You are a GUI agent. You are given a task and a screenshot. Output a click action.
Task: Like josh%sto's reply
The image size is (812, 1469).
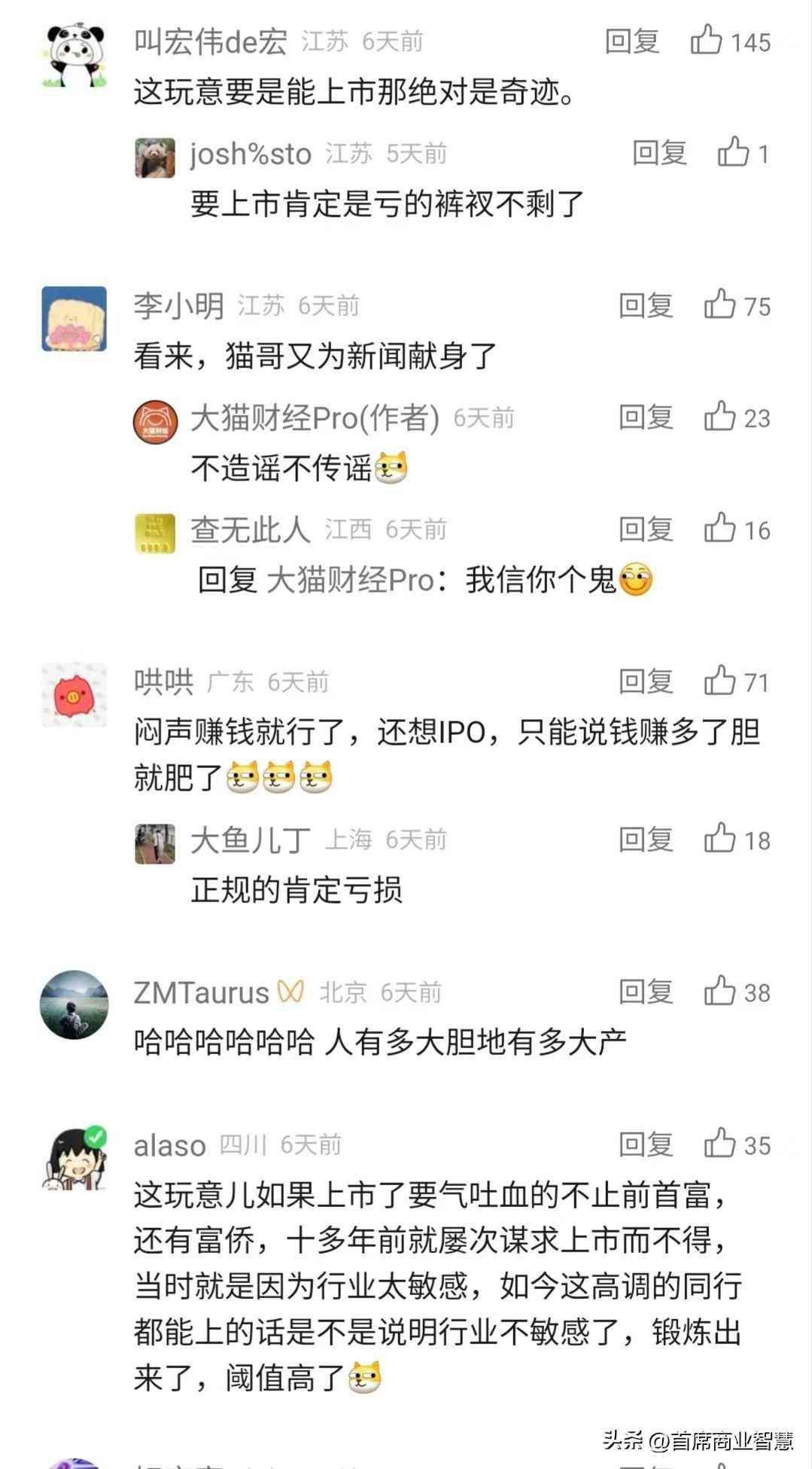pos(734,153)
